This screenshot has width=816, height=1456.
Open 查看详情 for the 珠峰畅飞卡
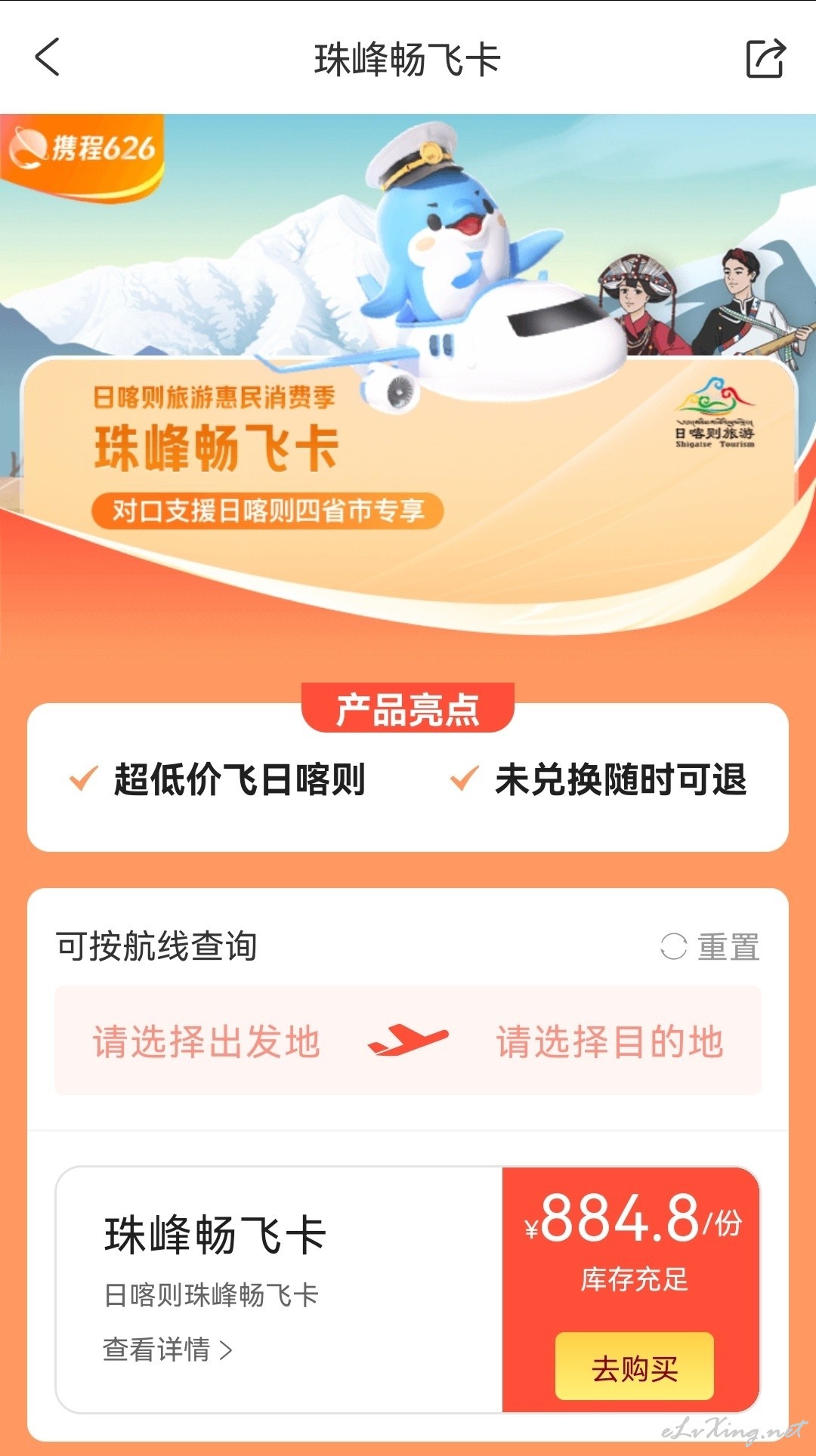click(168, 1350)
